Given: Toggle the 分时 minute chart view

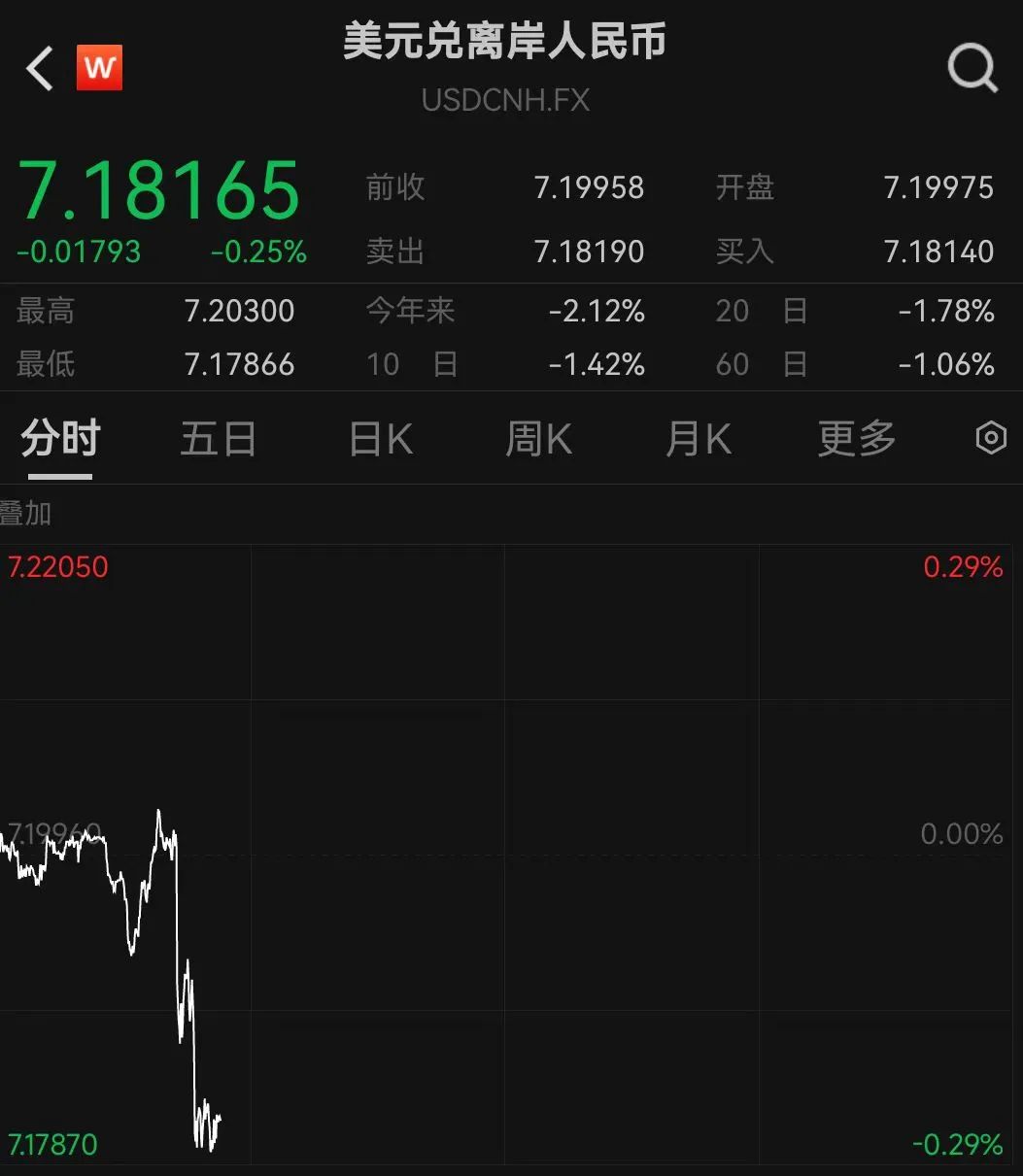Looking at the screenshot, I should tap(60, 439).
